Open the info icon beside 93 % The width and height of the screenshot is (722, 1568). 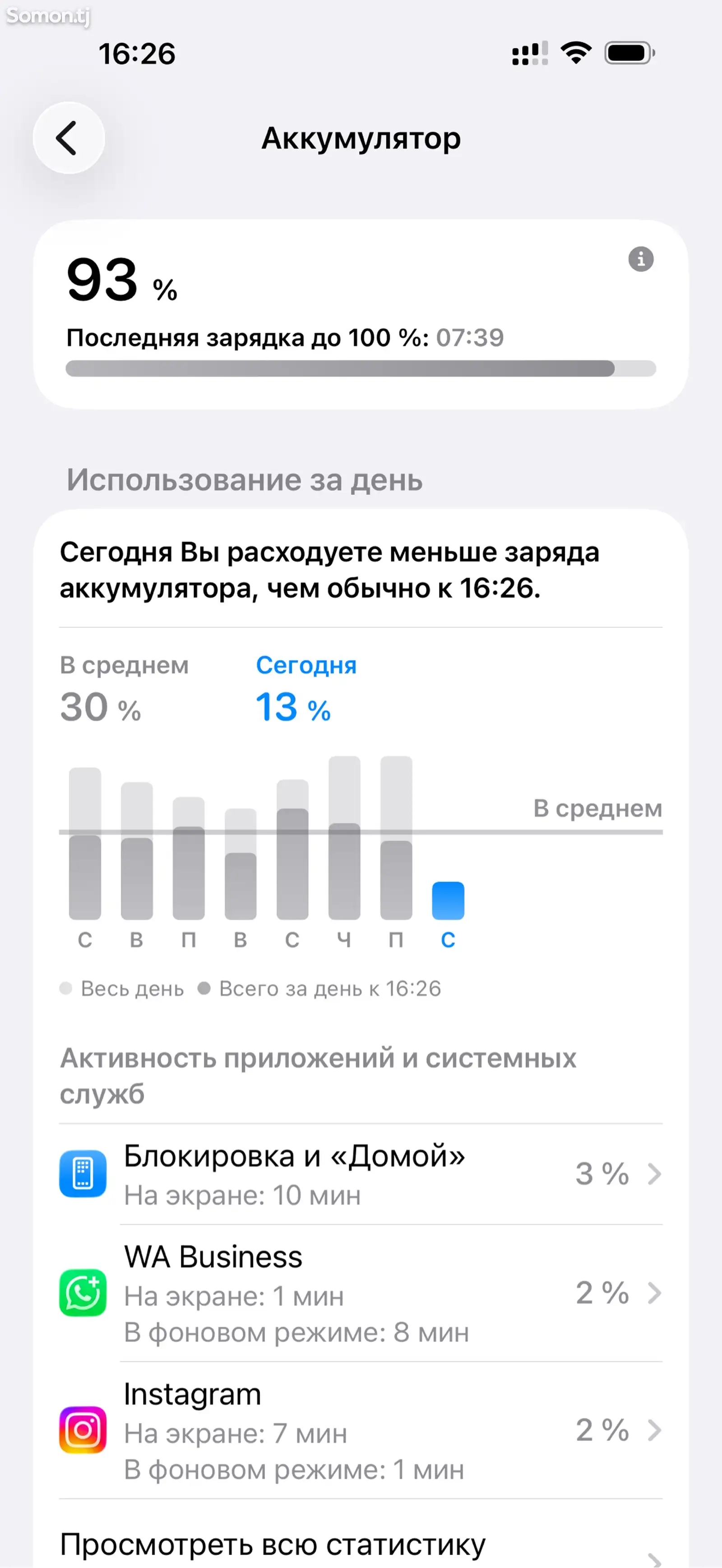(640, 259)
